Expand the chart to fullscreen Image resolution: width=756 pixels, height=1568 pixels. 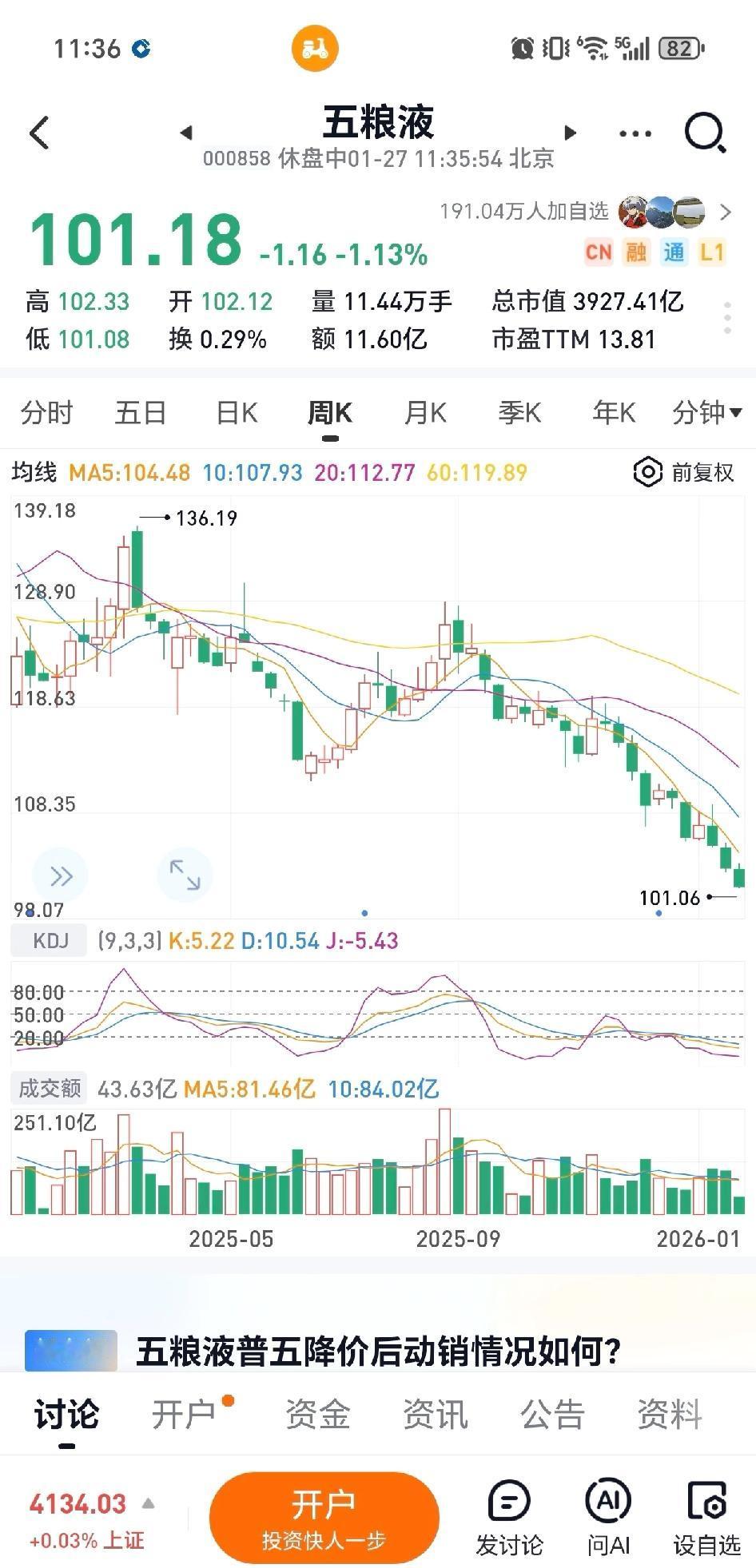point(185,875)
